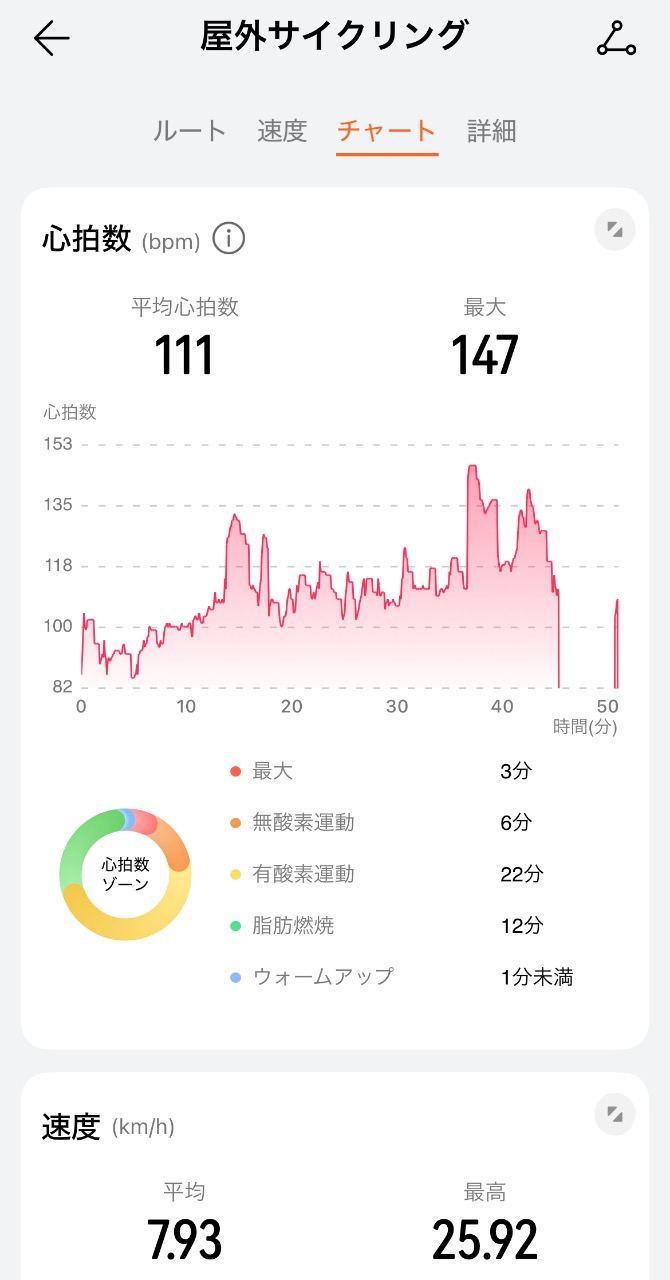
Task: Switch to the 速度 tab
Action: click(x=282, y=131)
